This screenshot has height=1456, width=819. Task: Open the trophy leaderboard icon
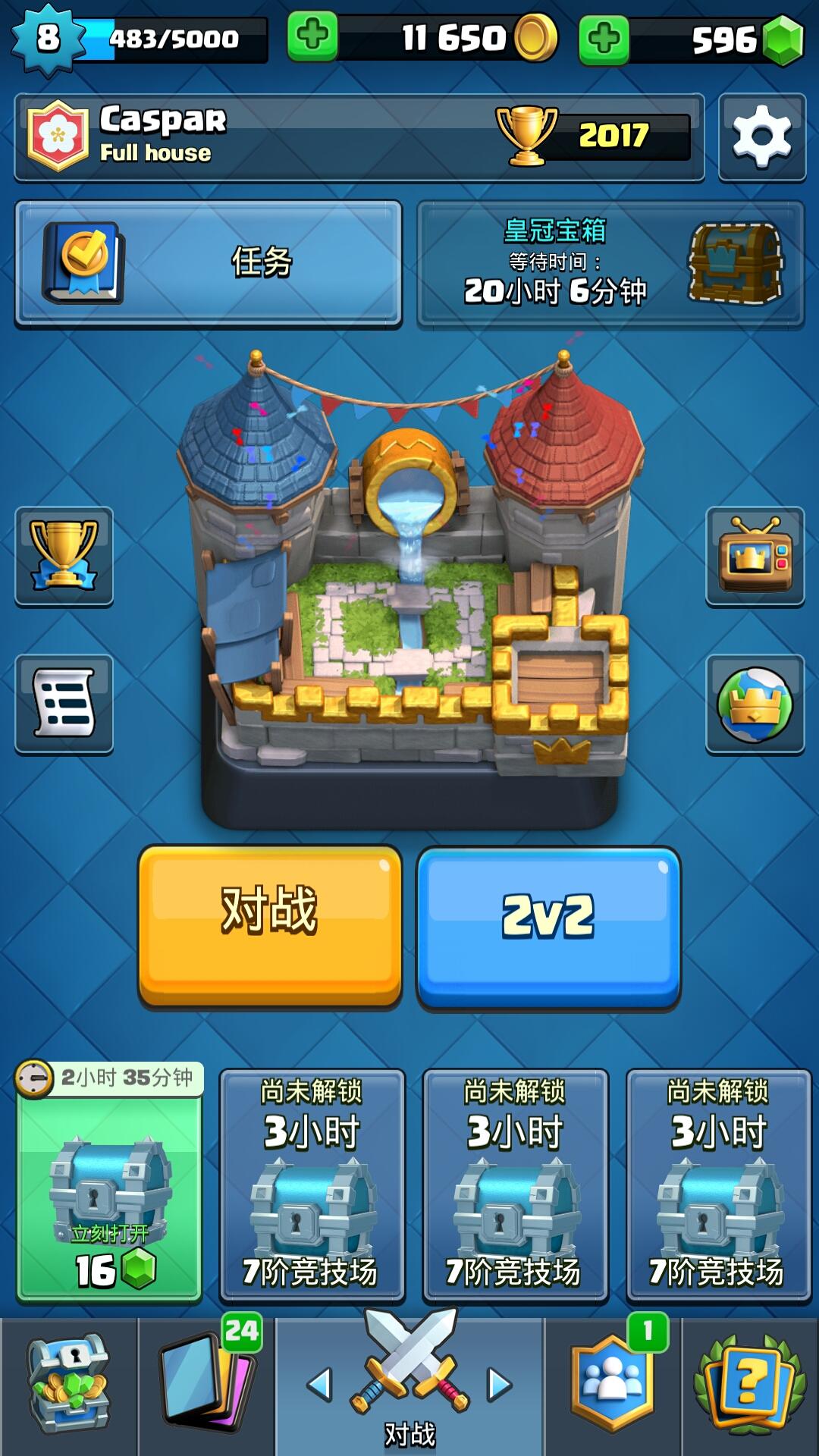pos(64,556)
